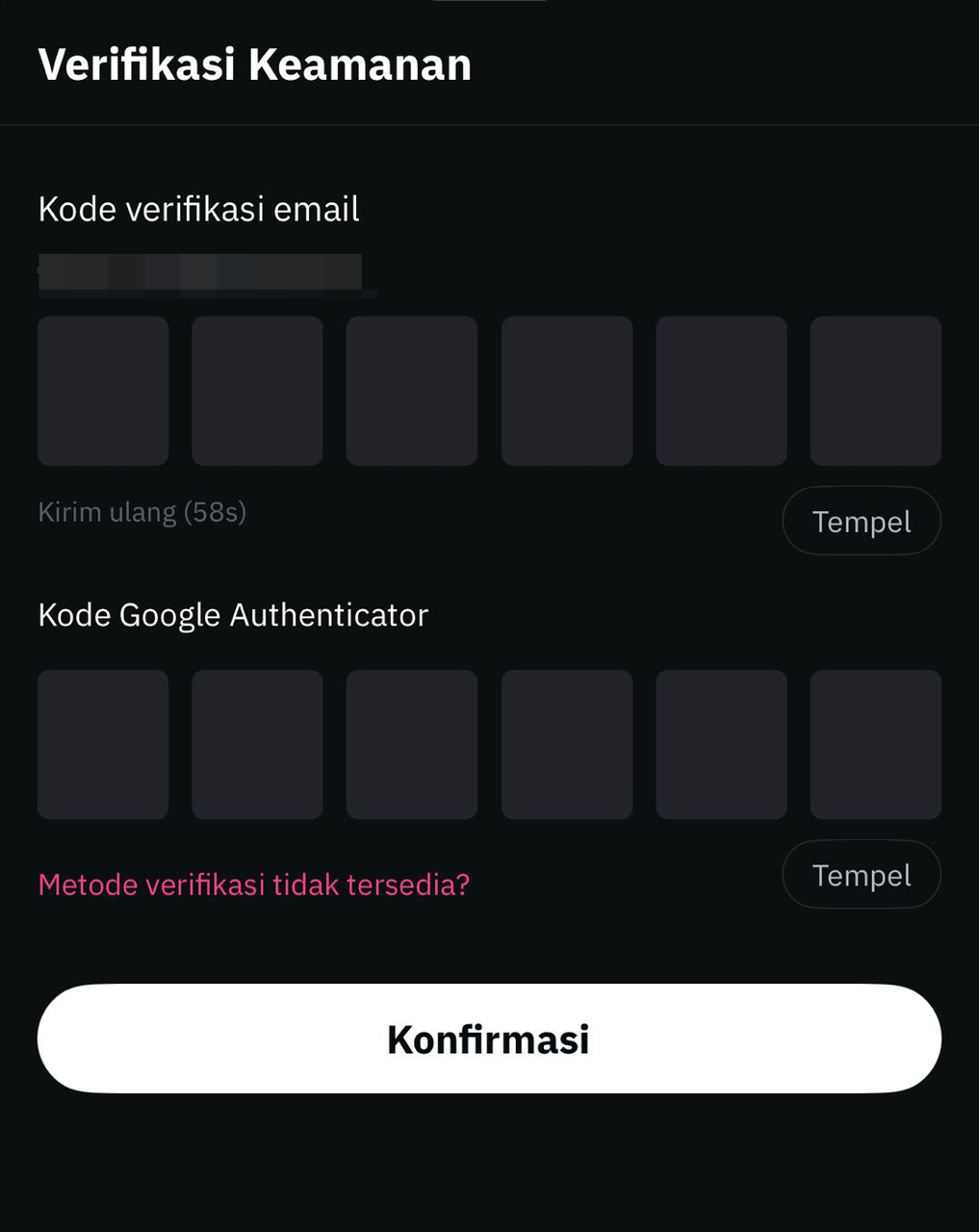Select the first Google Authenticator code box

pos(103,744)
